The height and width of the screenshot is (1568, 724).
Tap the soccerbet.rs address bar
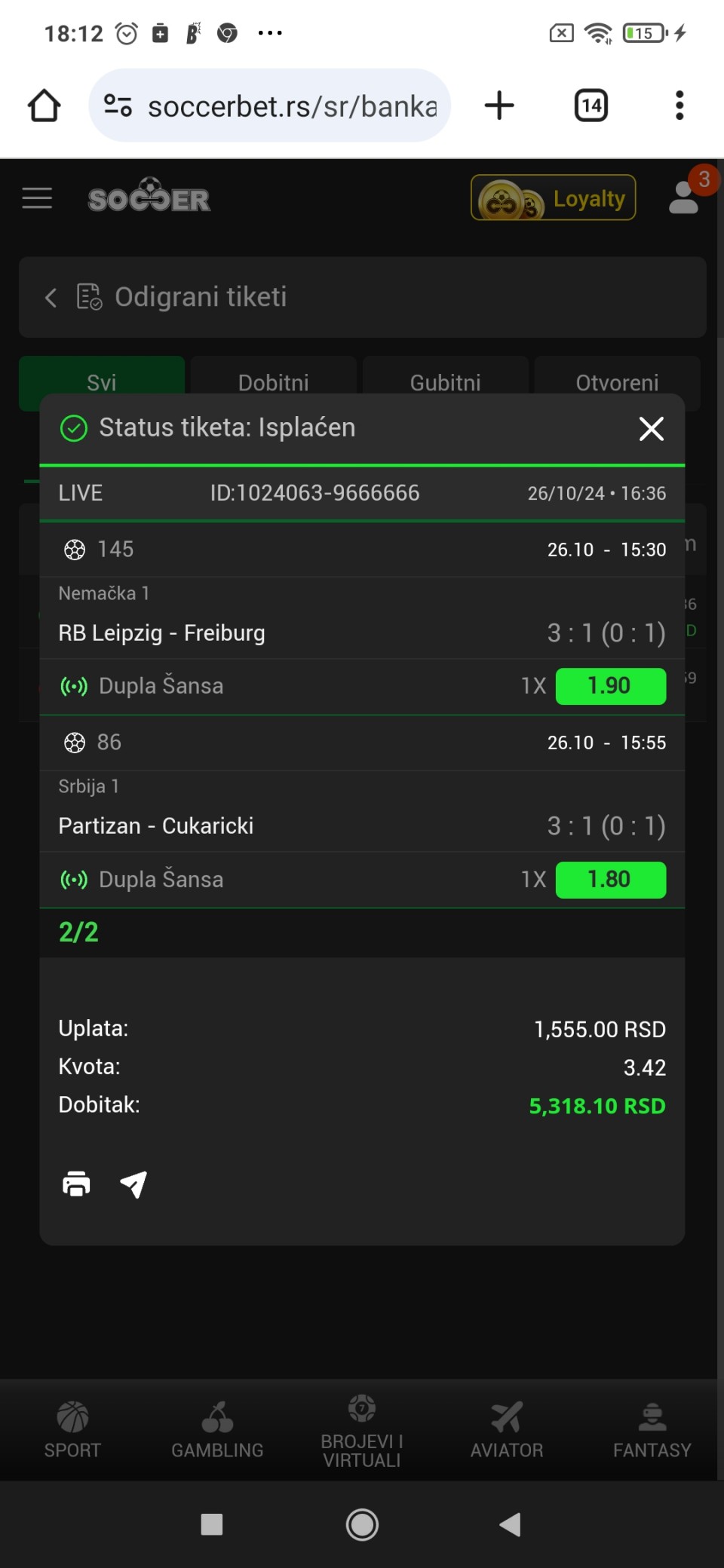(x=270, y=106)
